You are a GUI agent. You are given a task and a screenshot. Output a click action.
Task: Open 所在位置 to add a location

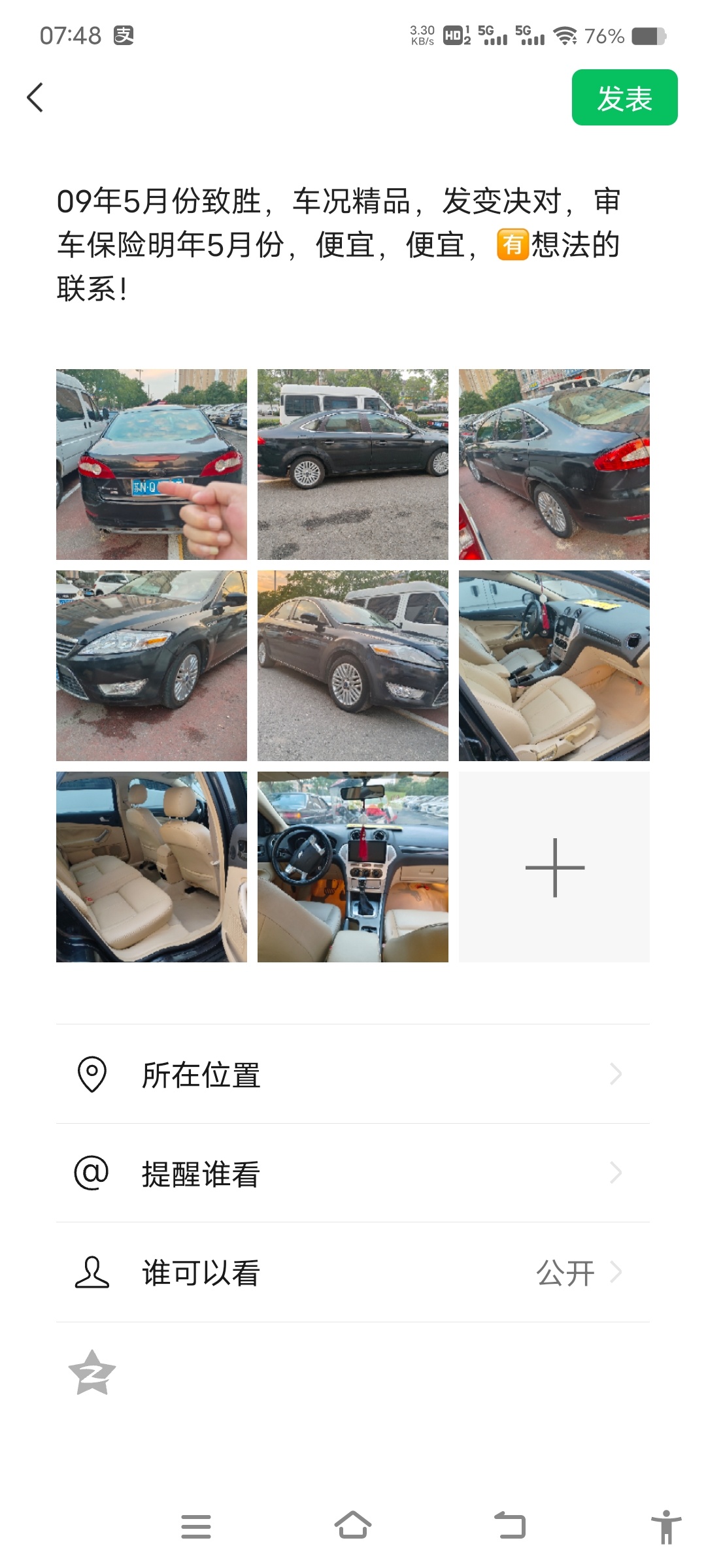(353, 1074)
